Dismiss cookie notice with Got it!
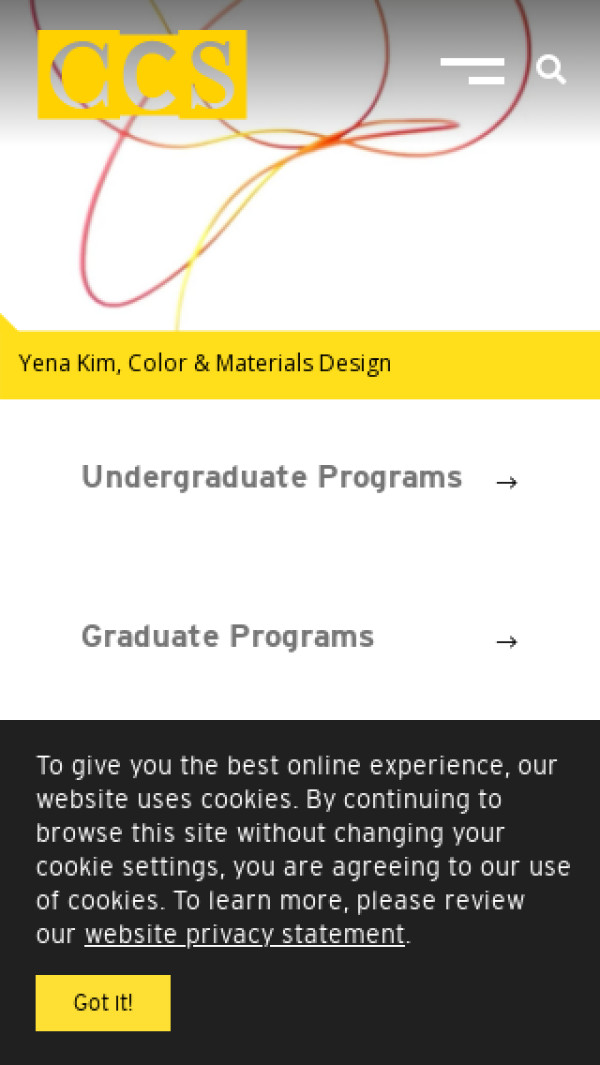The height and width of the screenshot is (1065, 600). [x=103, y=1002]
